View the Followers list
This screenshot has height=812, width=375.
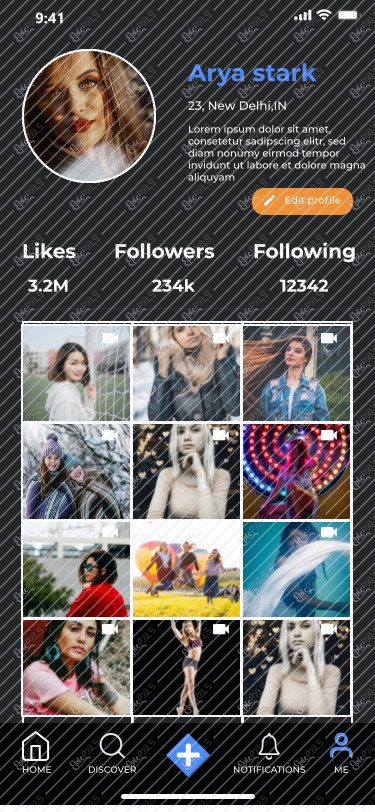click(x=165, y=267)
